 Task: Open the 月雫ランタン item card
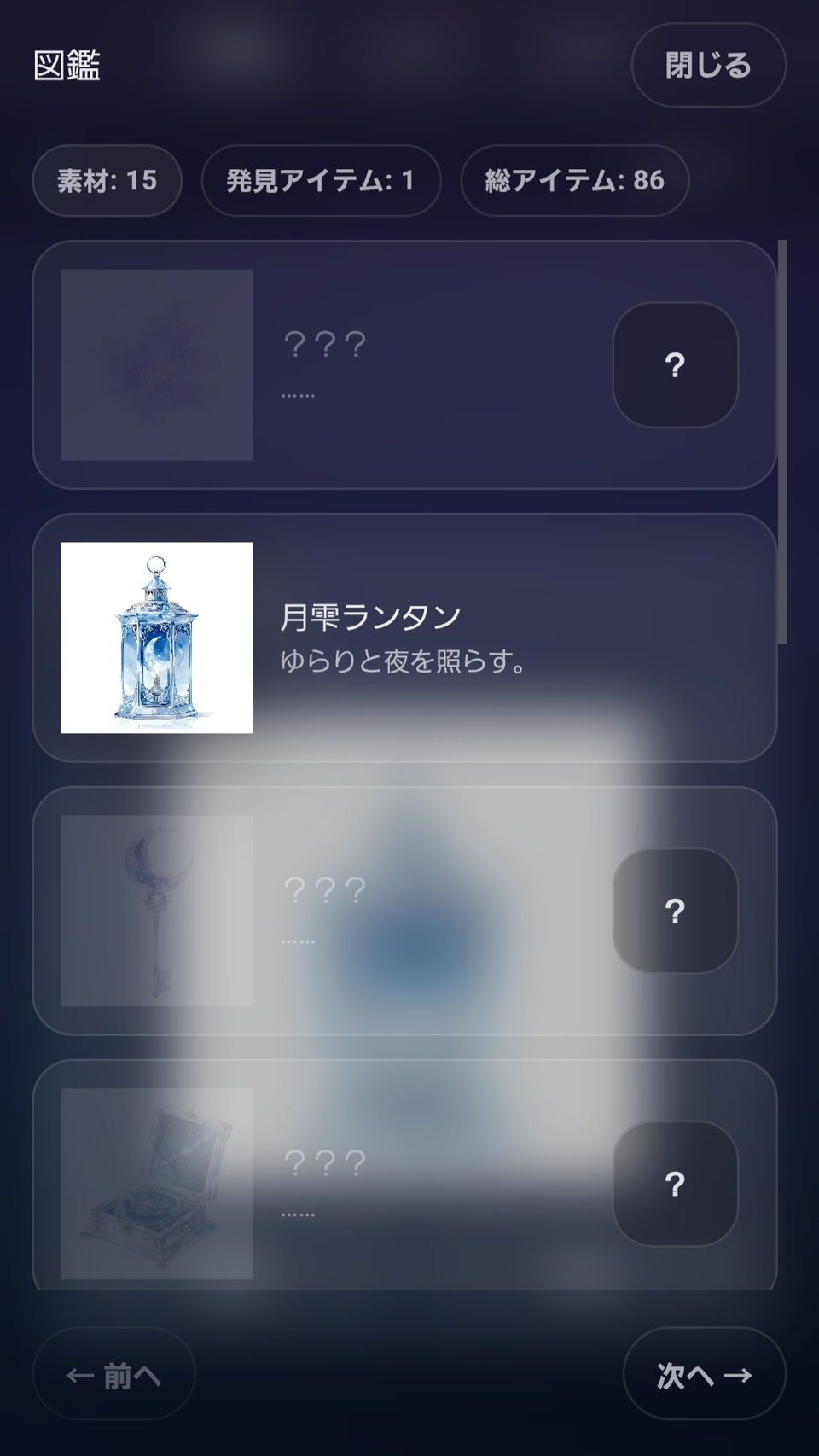pyautogui.click(x=404, y=638)
